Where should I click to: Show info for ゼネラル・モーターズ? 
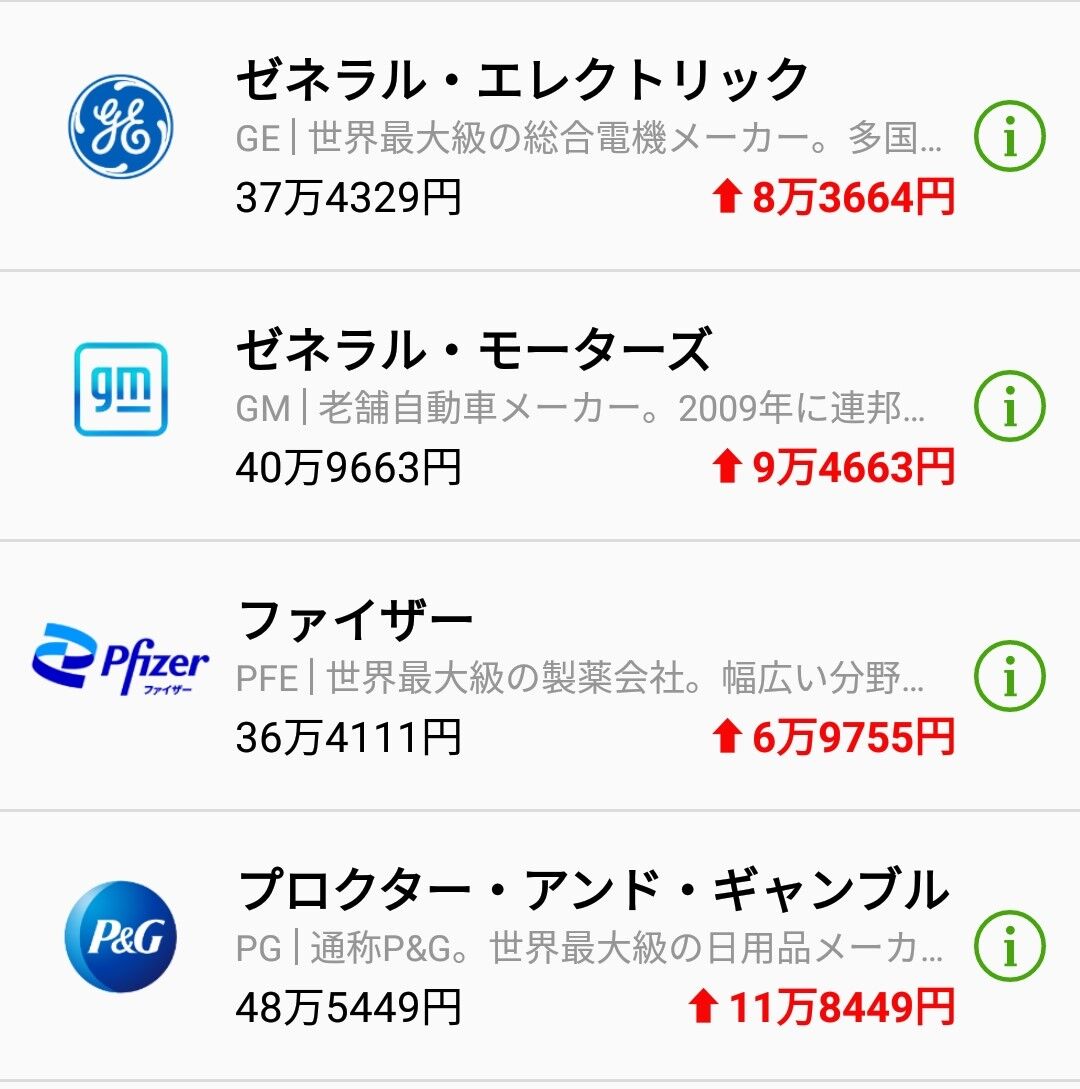coord(1009,406)
